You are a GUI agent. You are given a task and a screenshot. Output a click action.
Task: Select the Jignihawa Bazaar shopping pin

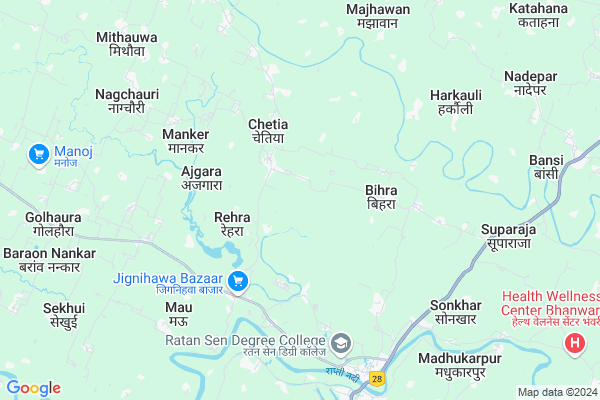point(238,283)
